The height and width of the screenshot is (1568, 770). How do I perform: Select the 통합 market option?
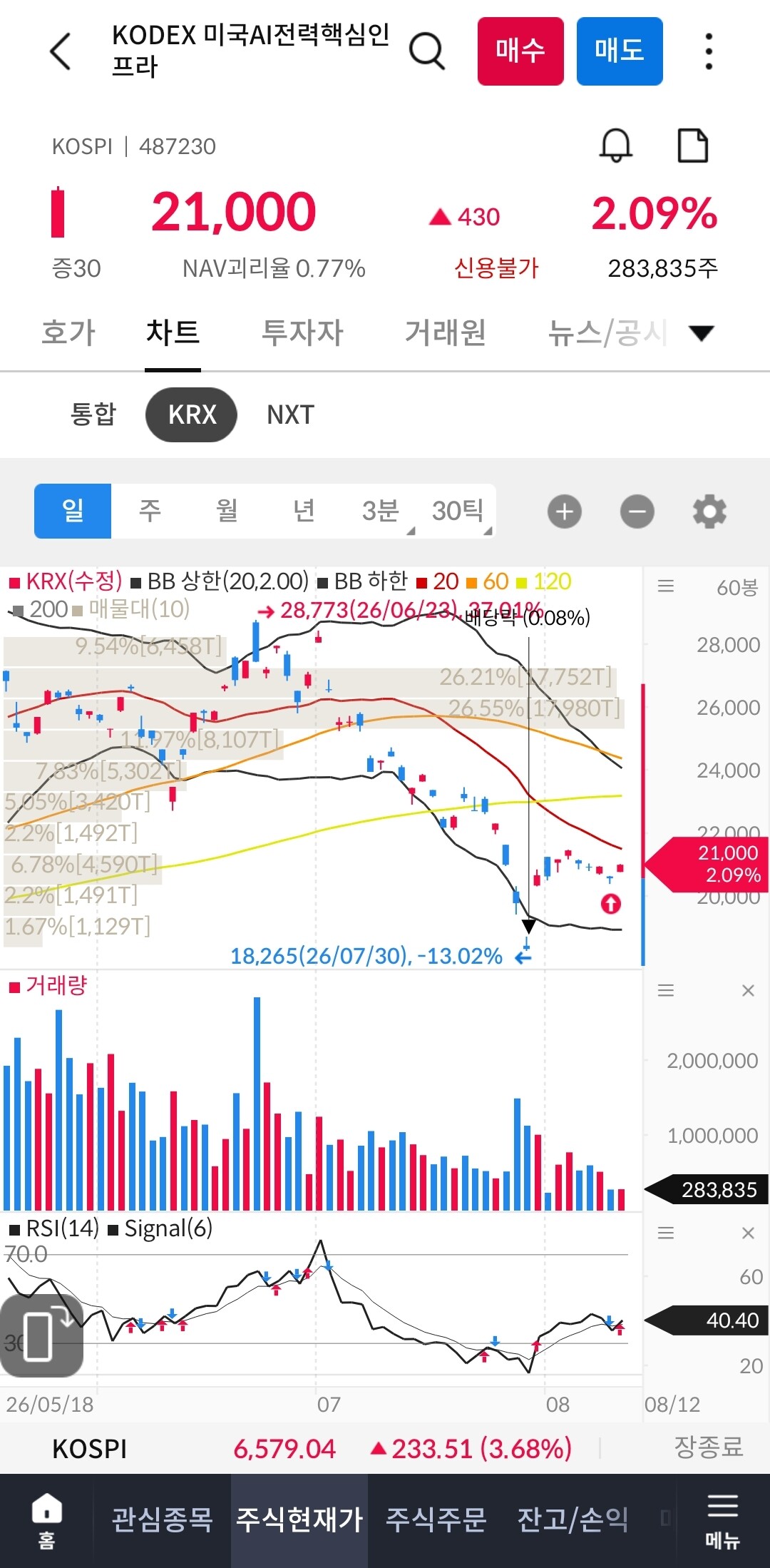93,414
